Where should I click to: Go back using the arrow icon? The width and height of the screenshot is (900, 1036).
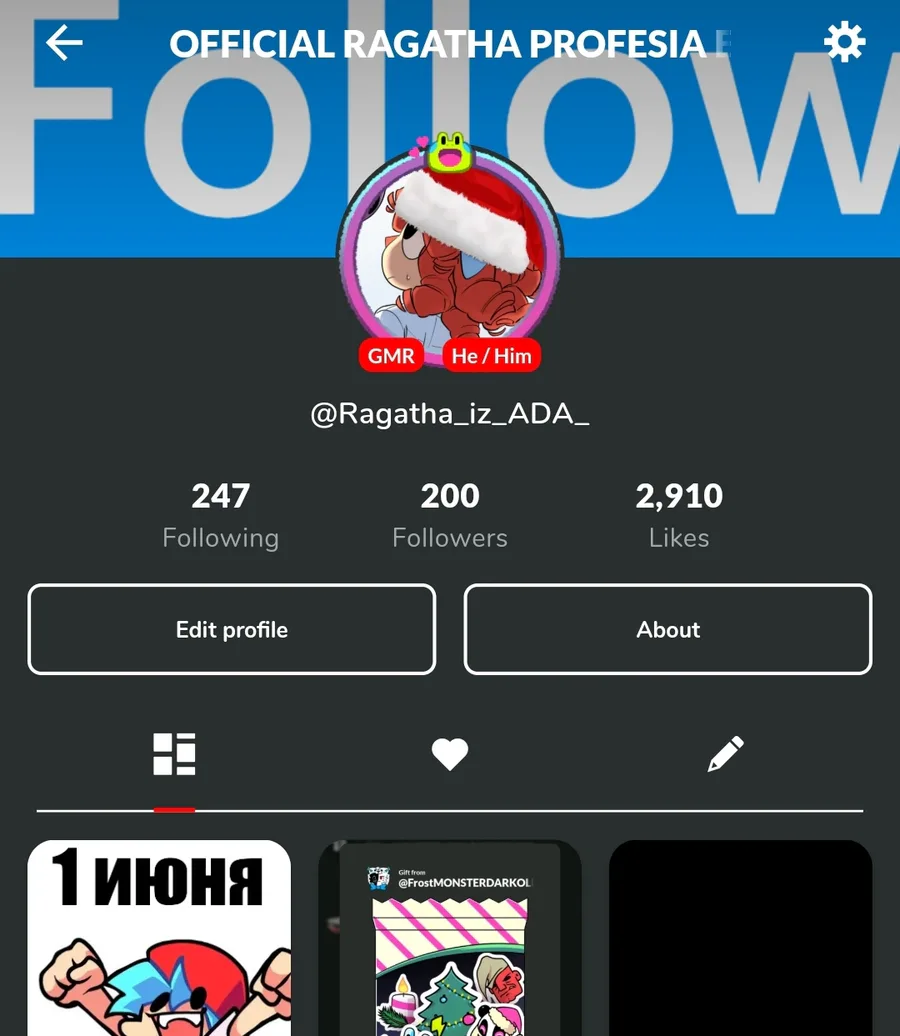[64, 43]
